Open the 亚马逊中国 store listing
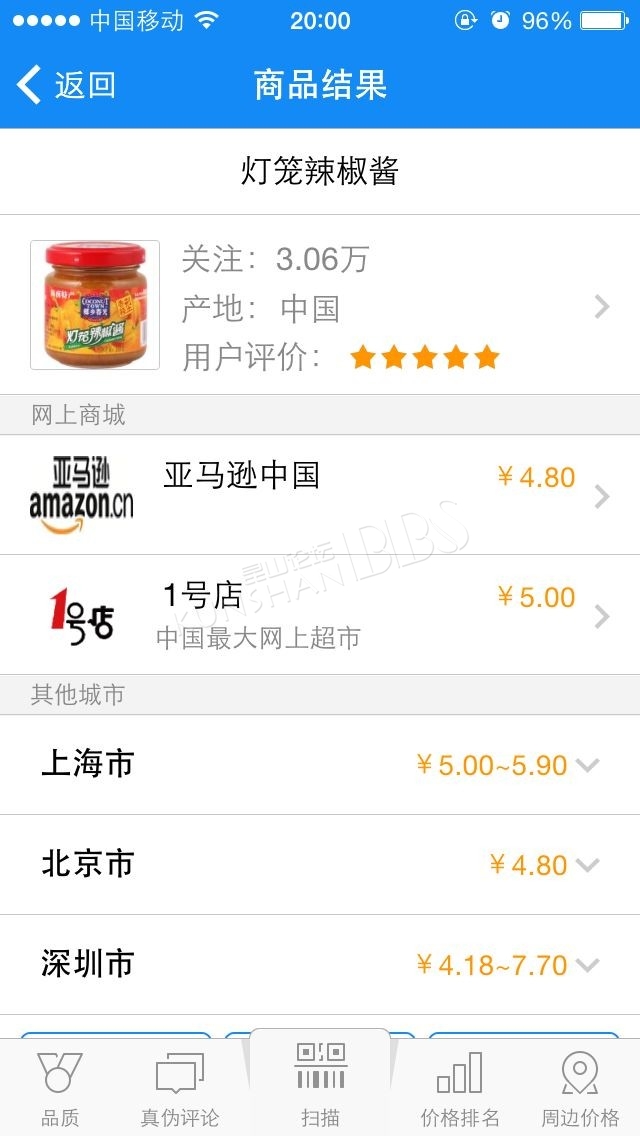Screen dimensions: 640x1136 point(320,496)
